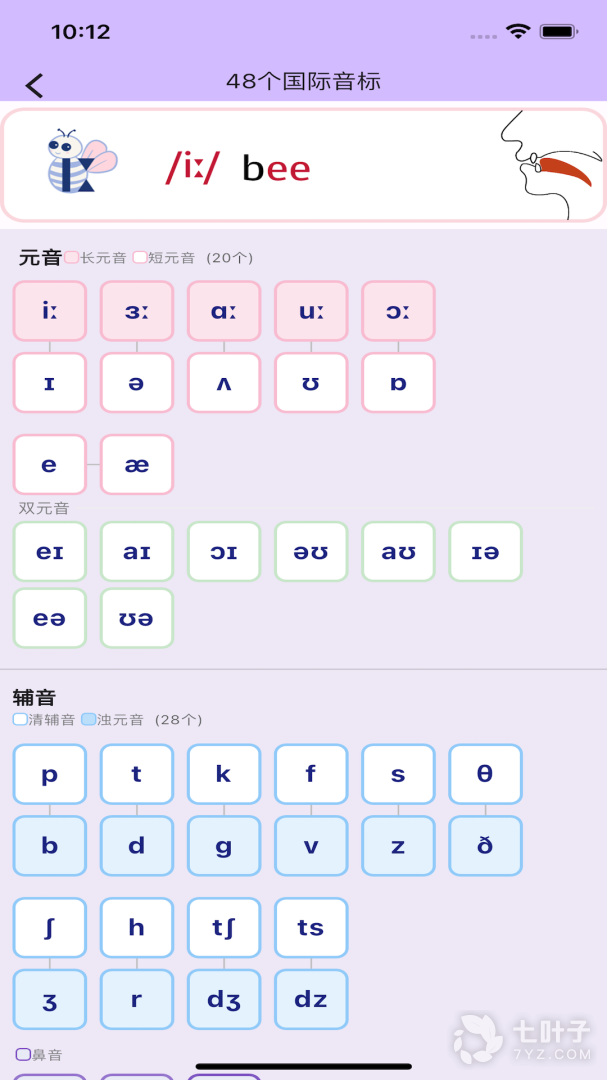Choose the long vowel uː button
Viewport: 607px width, 1080px height.
311,311
